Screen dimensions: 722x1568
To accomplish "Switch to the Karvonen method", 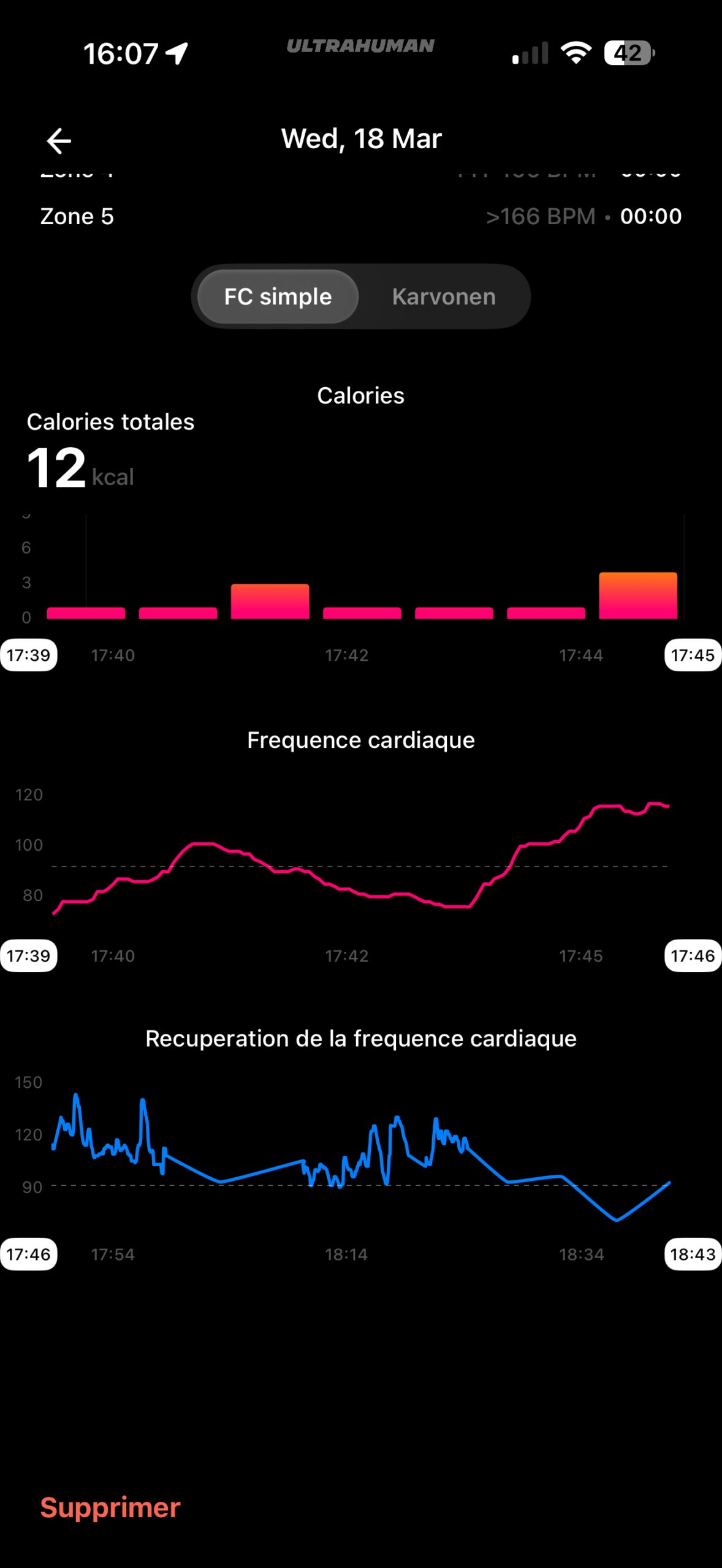I will click(444, 297).
